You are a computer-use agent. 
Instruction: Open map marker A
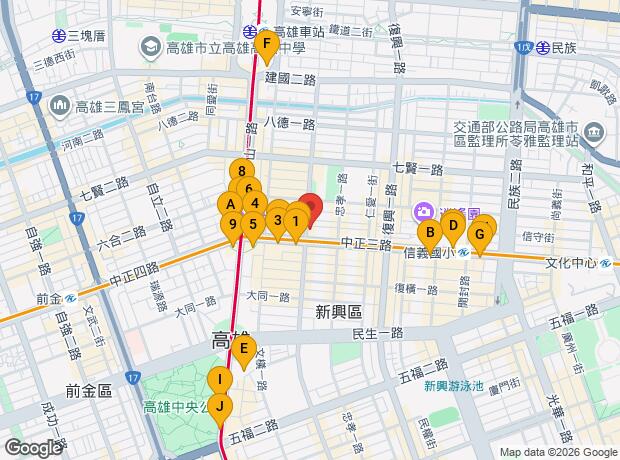(229, 204)
